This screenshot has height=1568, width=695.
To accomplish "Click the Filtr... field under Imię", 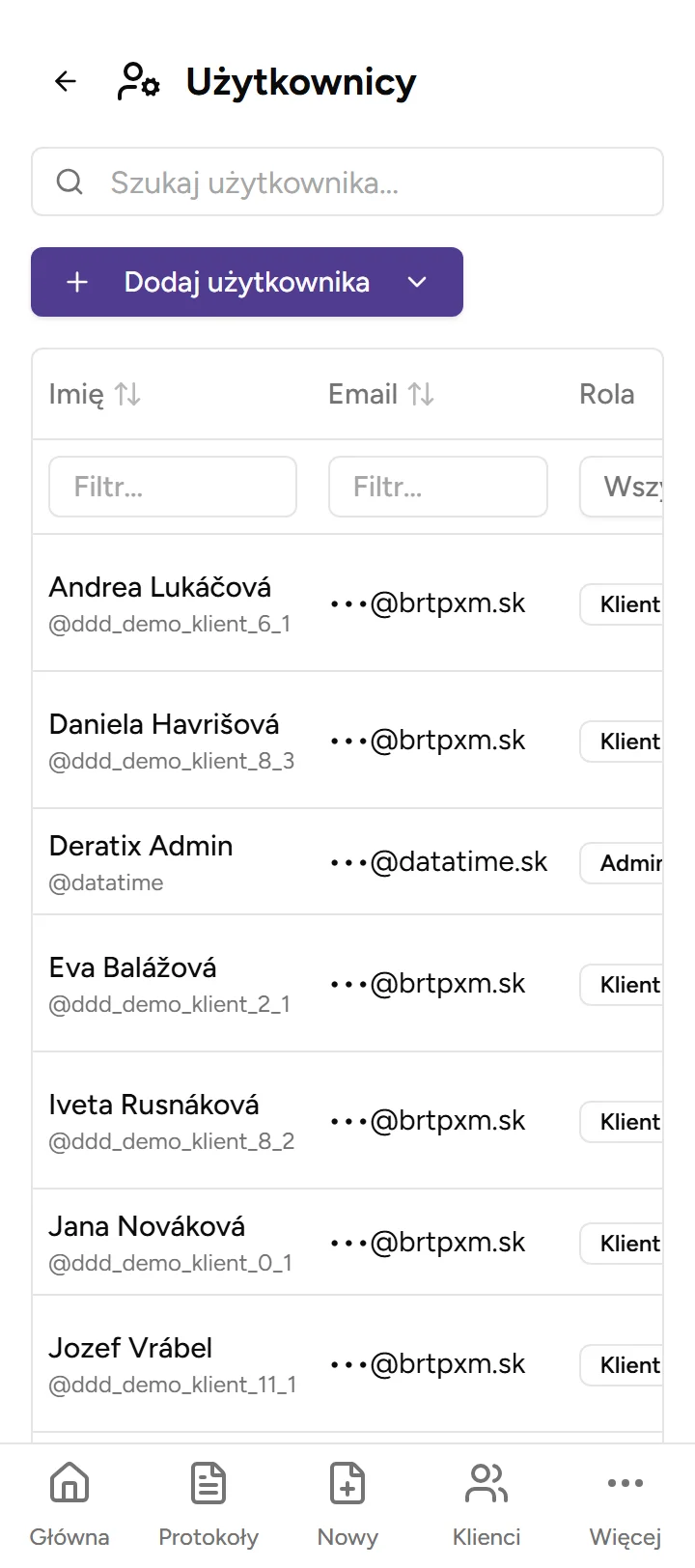I will 172,487.
